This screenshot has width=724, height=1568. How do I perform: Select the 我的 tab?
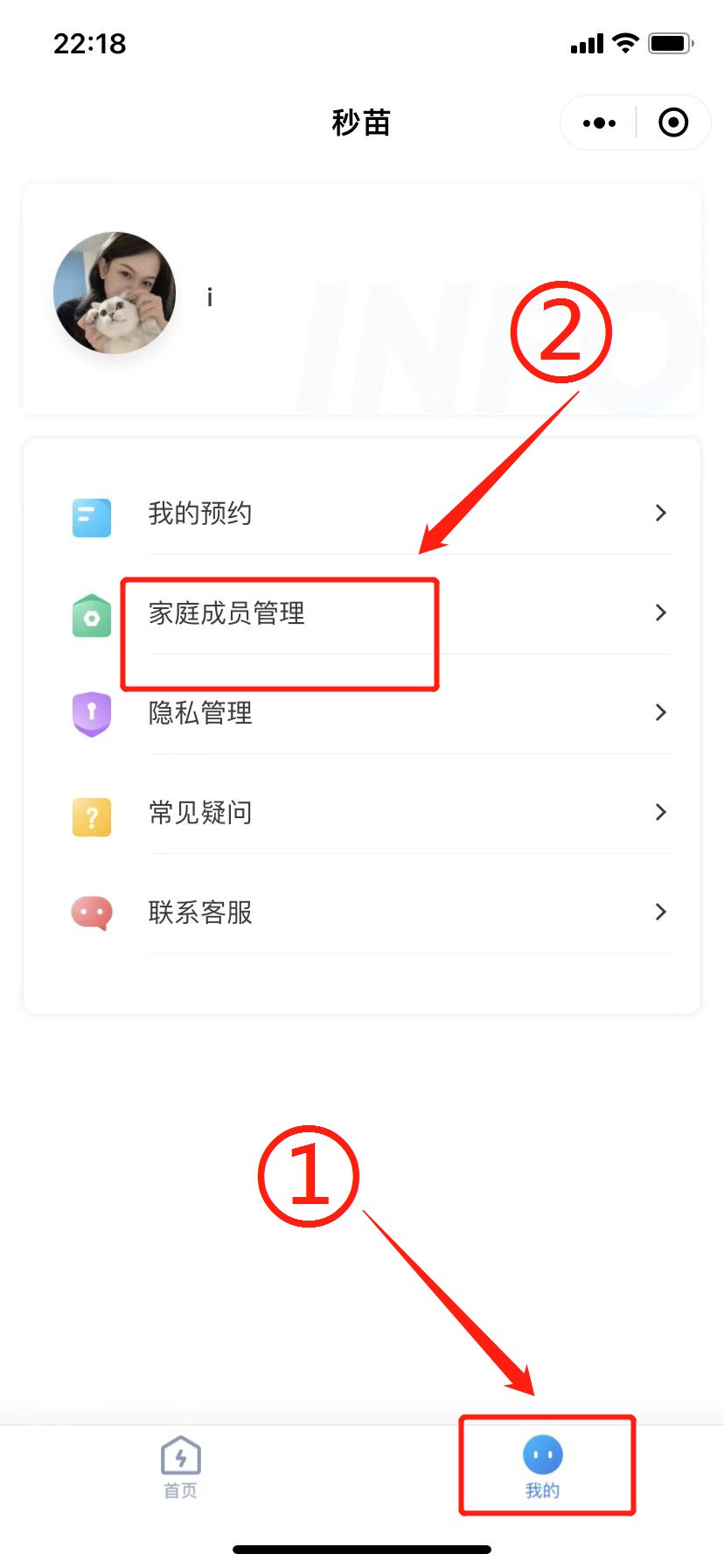542,1466
